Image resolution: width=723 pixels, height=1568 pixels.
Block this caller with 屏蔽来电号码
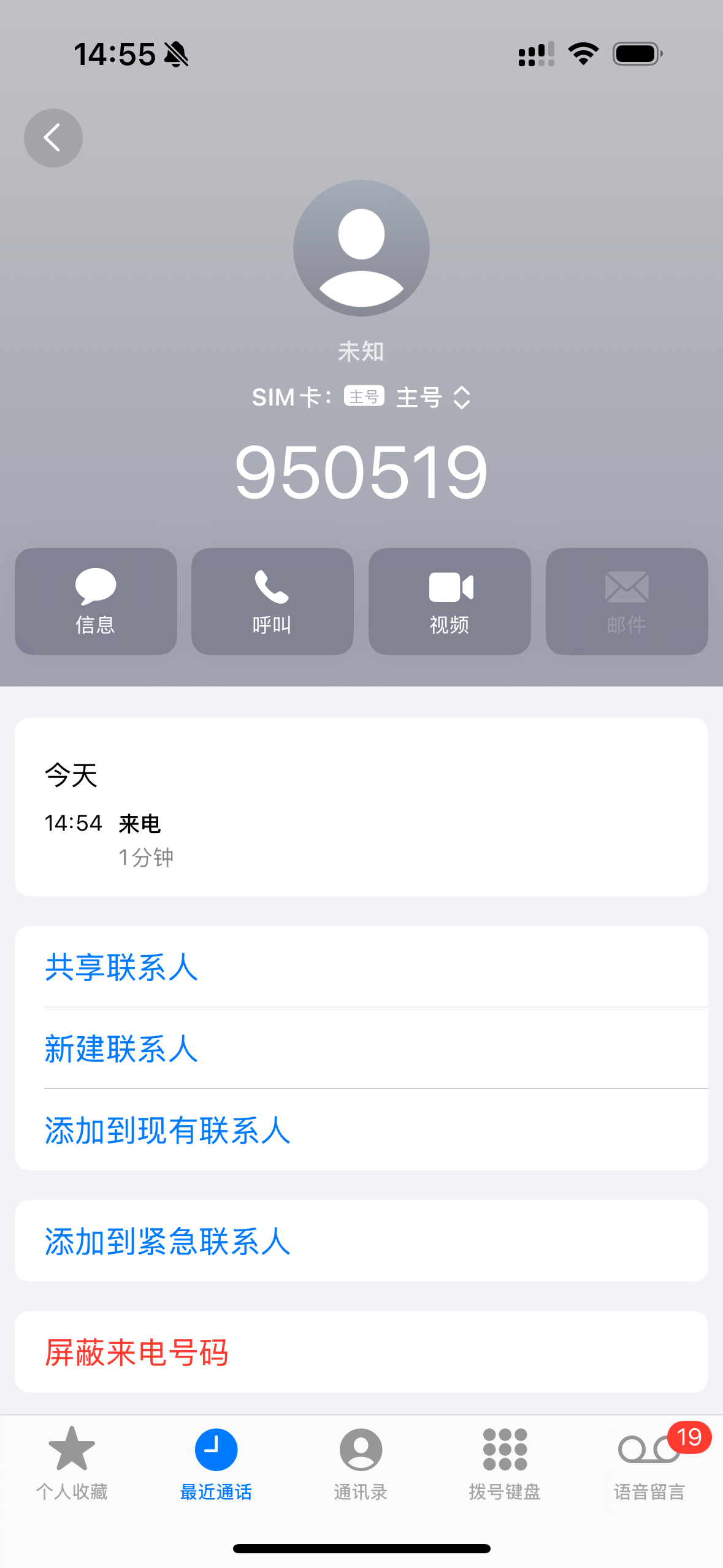pyautogui.click(x=361, y=1351)
